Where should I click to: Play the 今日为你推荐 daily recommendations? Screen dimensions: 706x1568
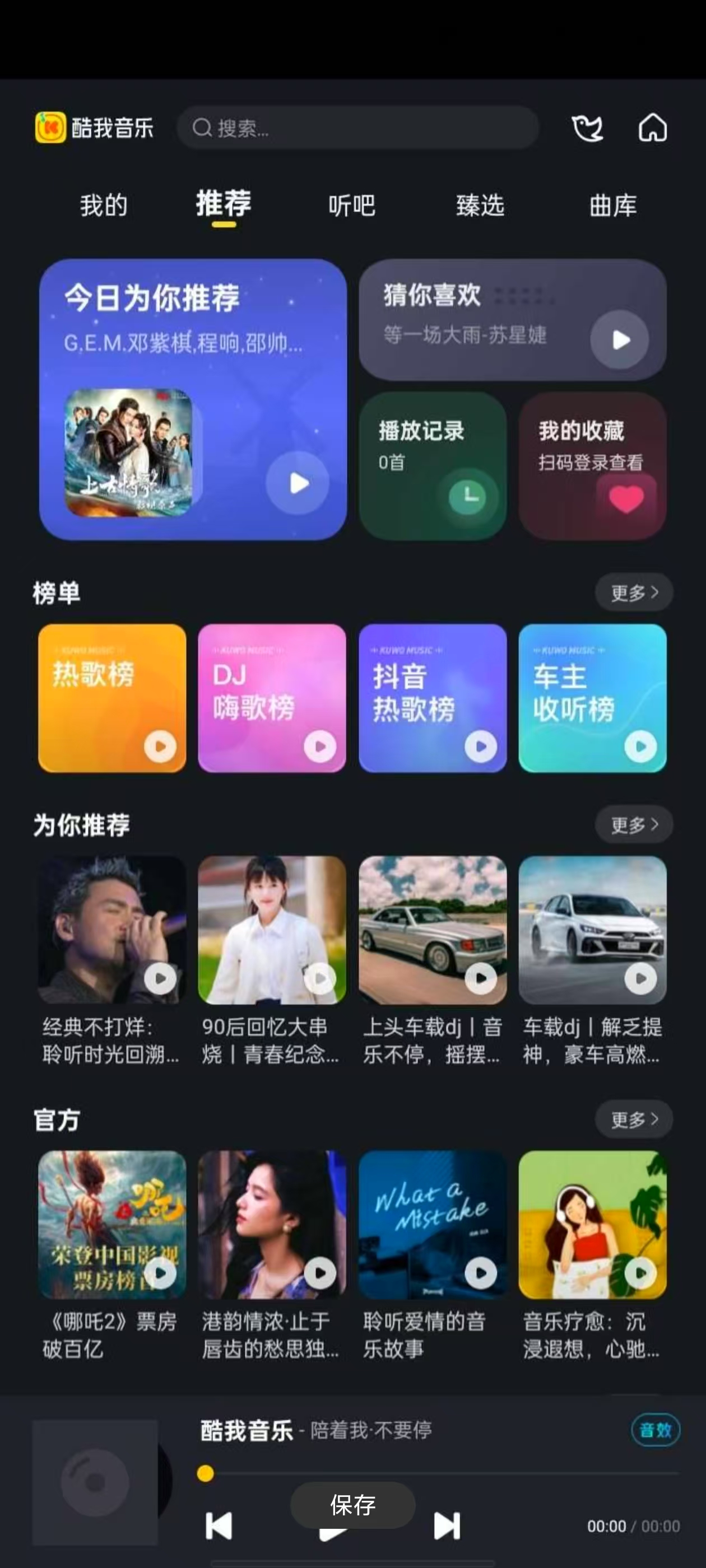298,483
